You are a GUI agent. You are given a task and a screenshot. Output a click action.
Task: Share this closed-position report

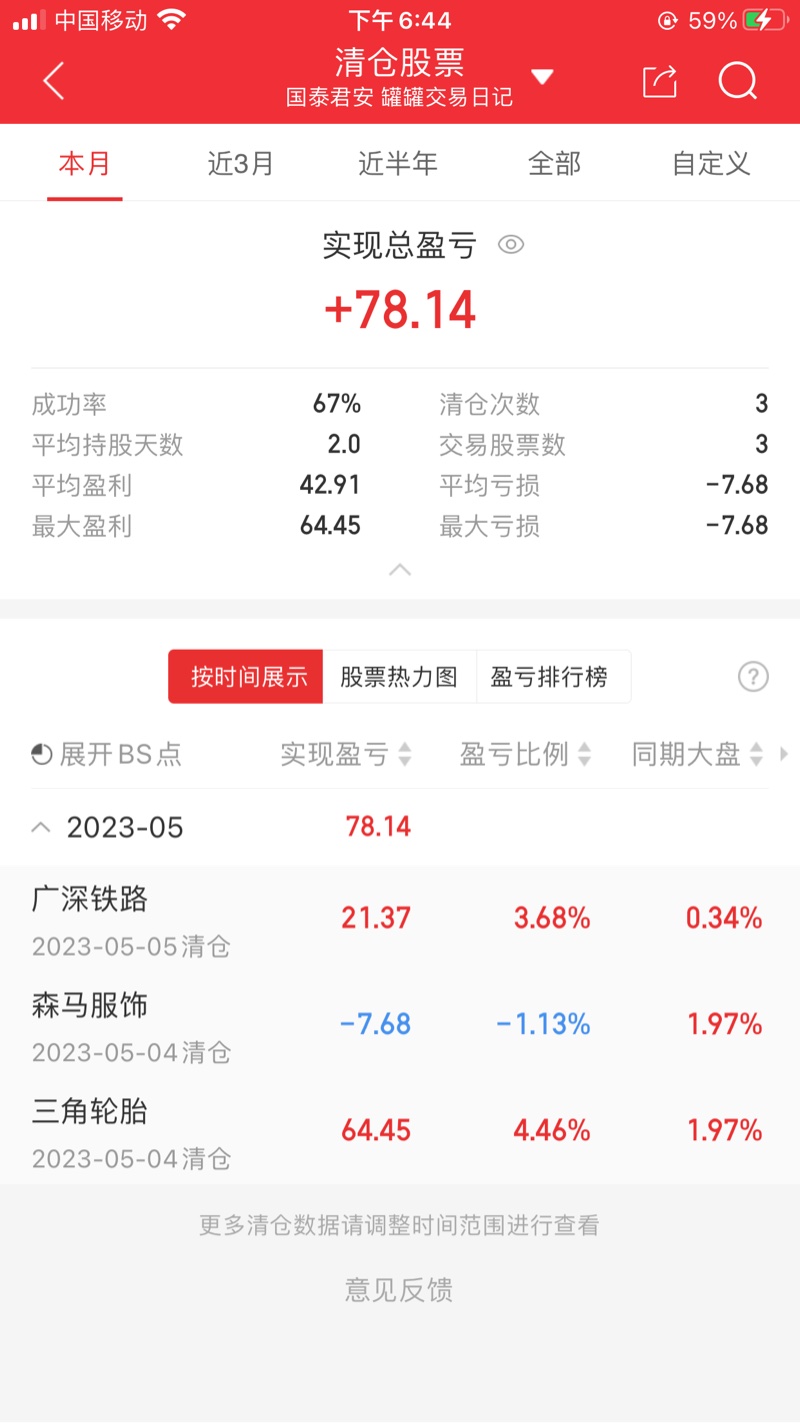pyautogui.click(x=660, y=81)
